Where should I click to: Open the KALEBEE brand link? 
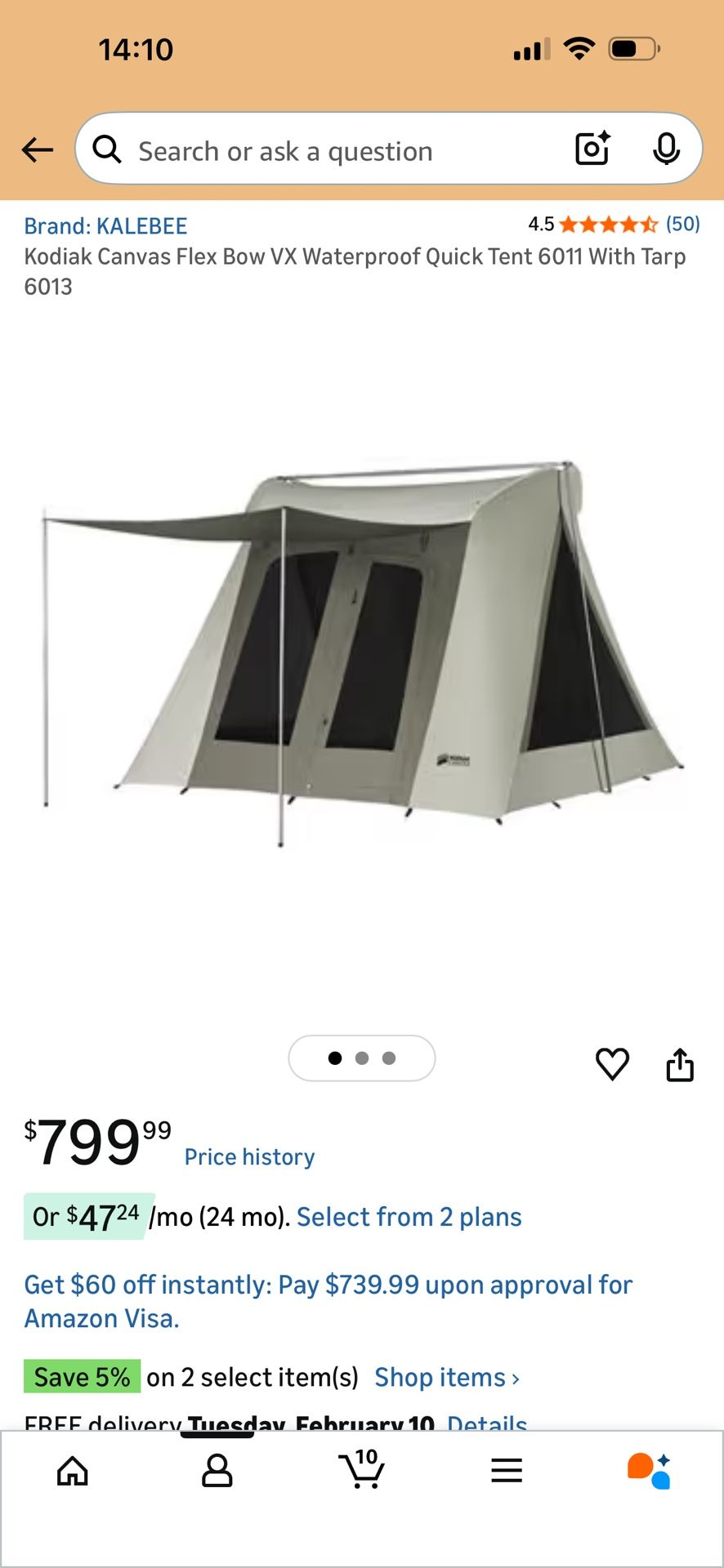point(105,226)
